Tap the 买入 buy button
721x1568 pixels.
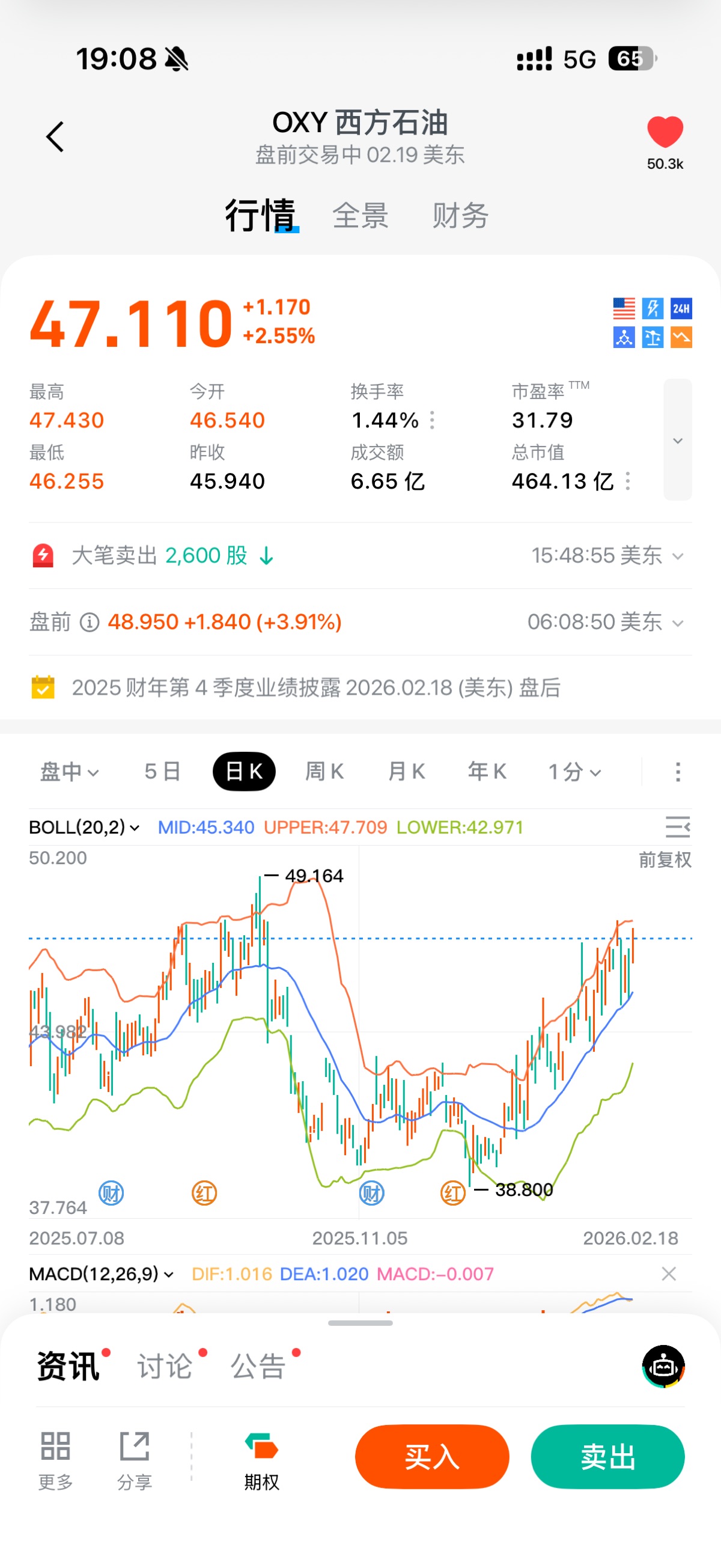(x=432, y=1457)
